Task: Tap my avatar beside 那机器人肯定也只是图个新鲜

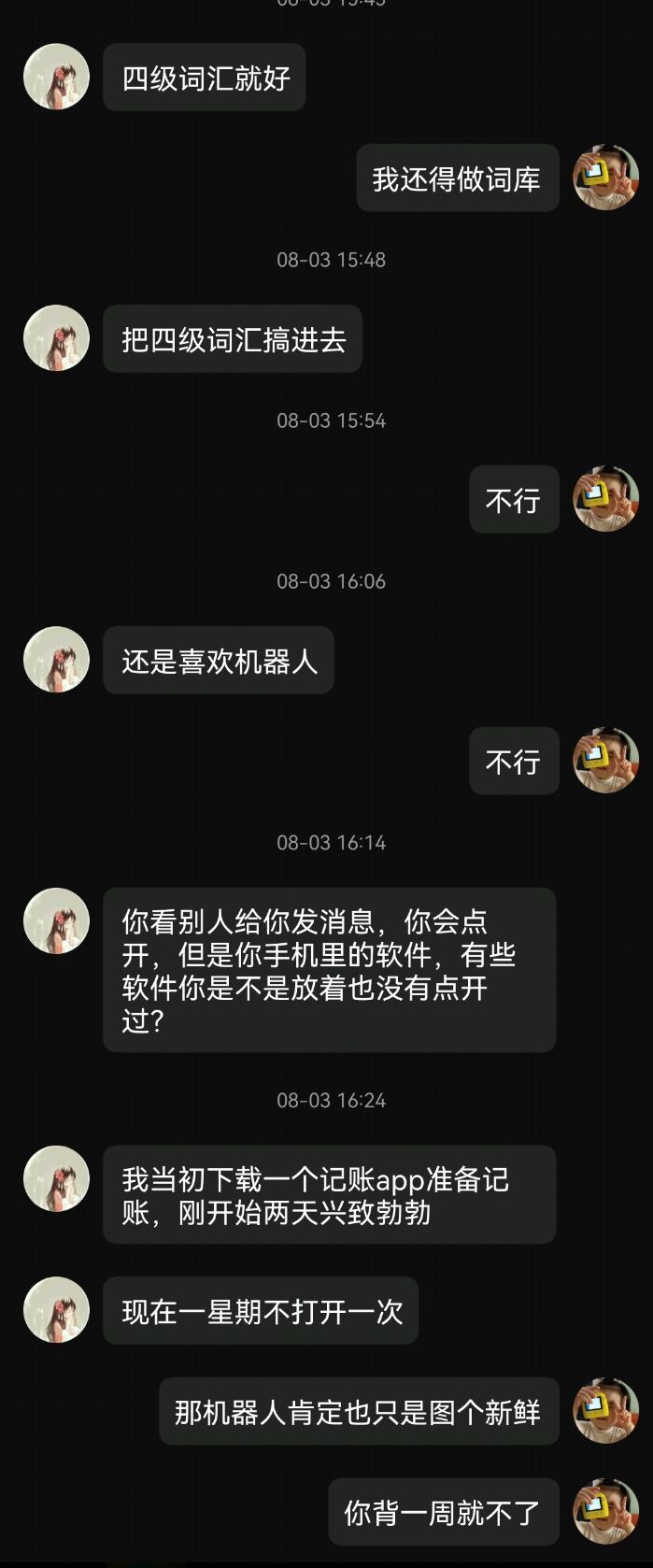Action: 605,1411
